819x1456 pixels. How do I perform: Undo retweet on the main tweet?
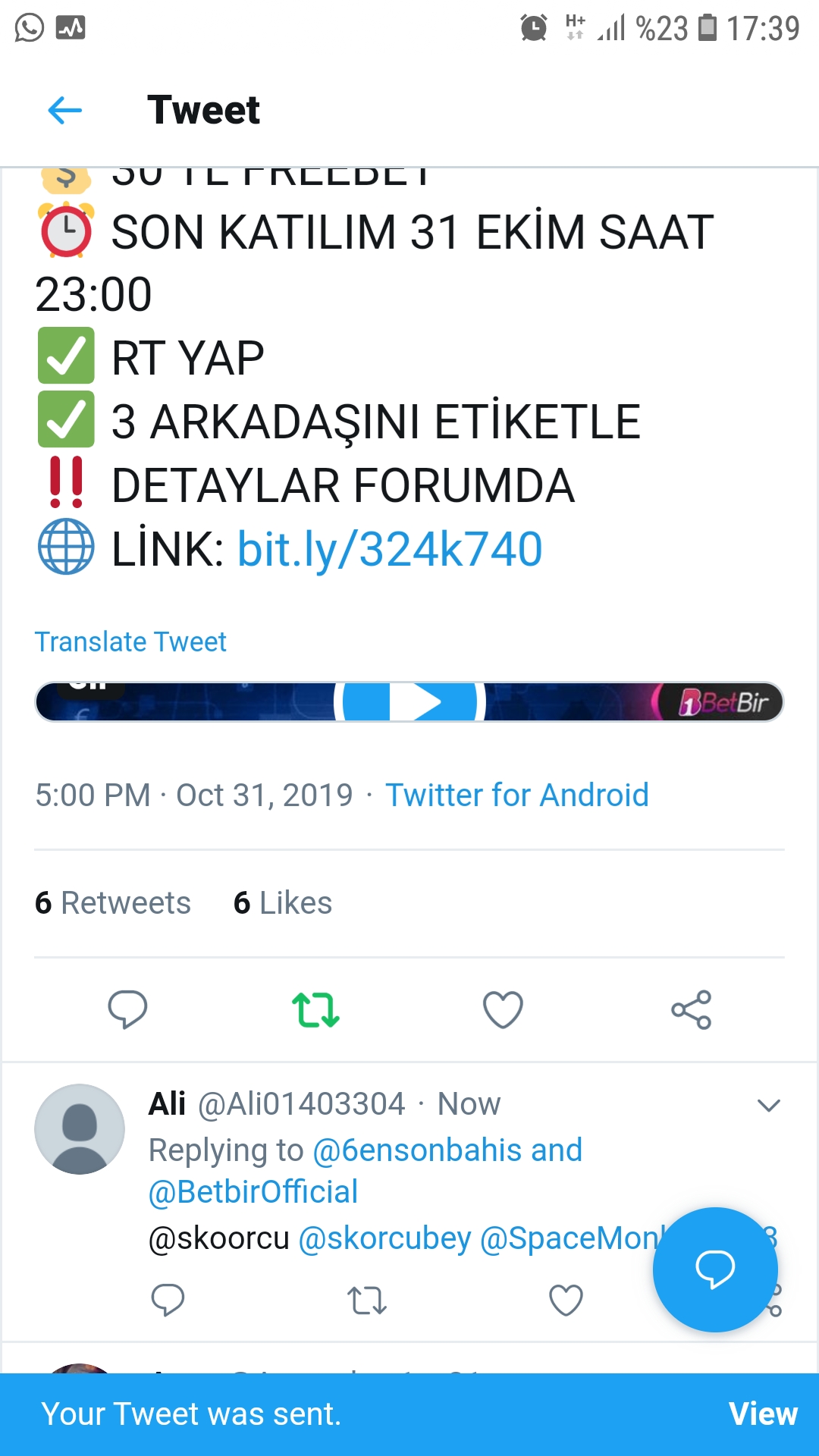click(x=315, y=1009)
